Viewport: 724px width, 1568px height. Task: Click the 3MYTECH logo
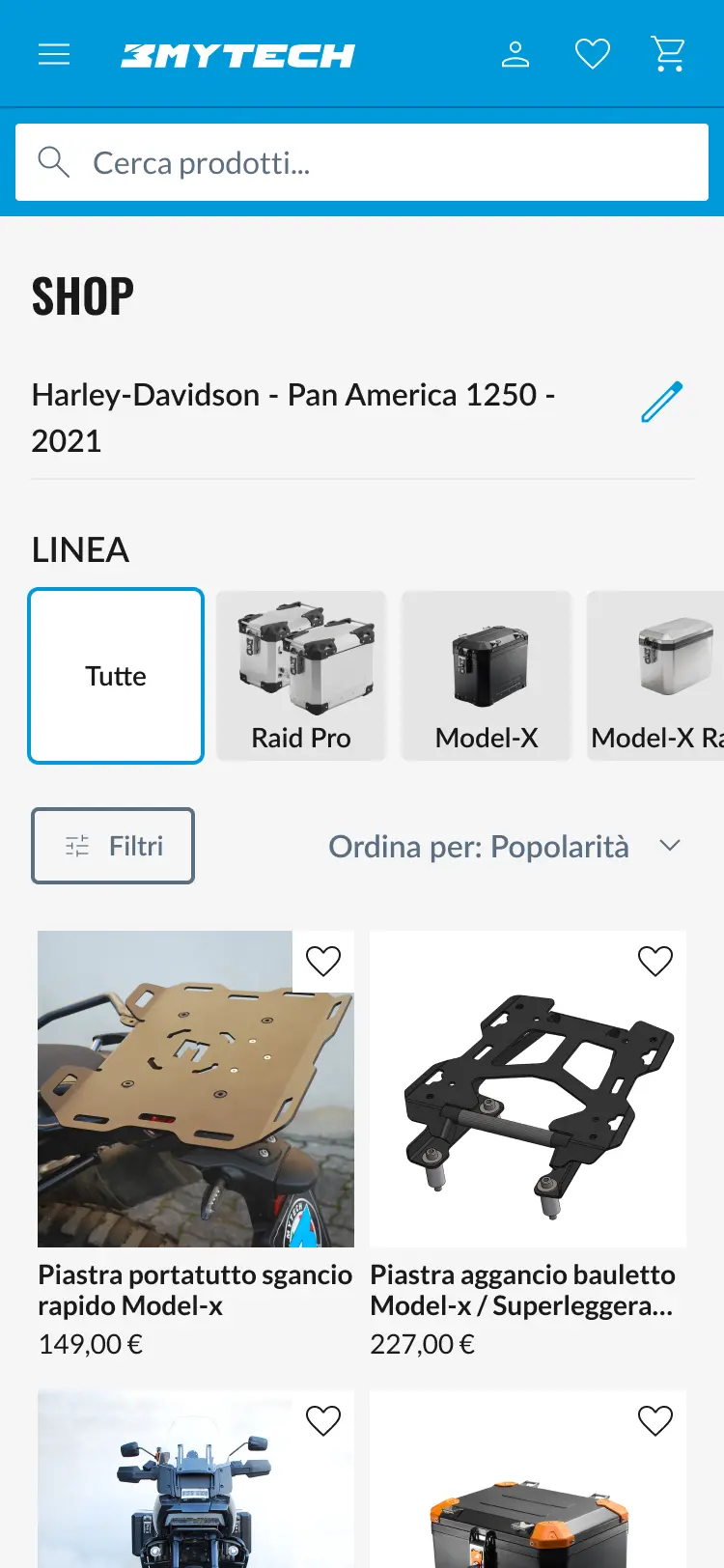tap(237, 54)
